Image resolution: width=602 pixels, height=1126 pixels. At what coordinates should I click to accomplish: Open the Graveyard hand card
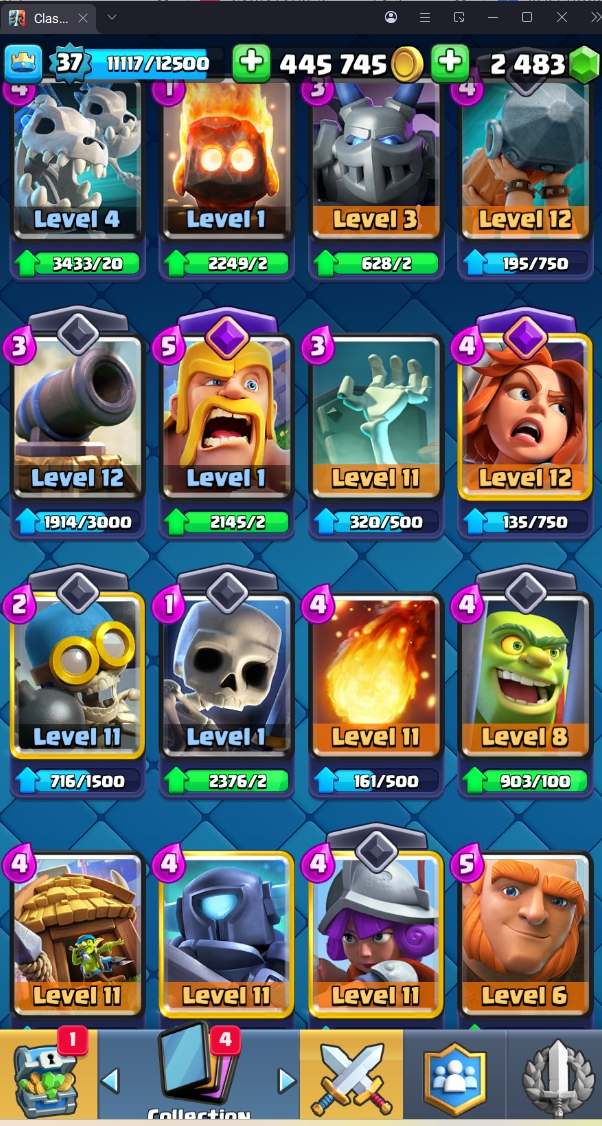[x=376, y=420]
